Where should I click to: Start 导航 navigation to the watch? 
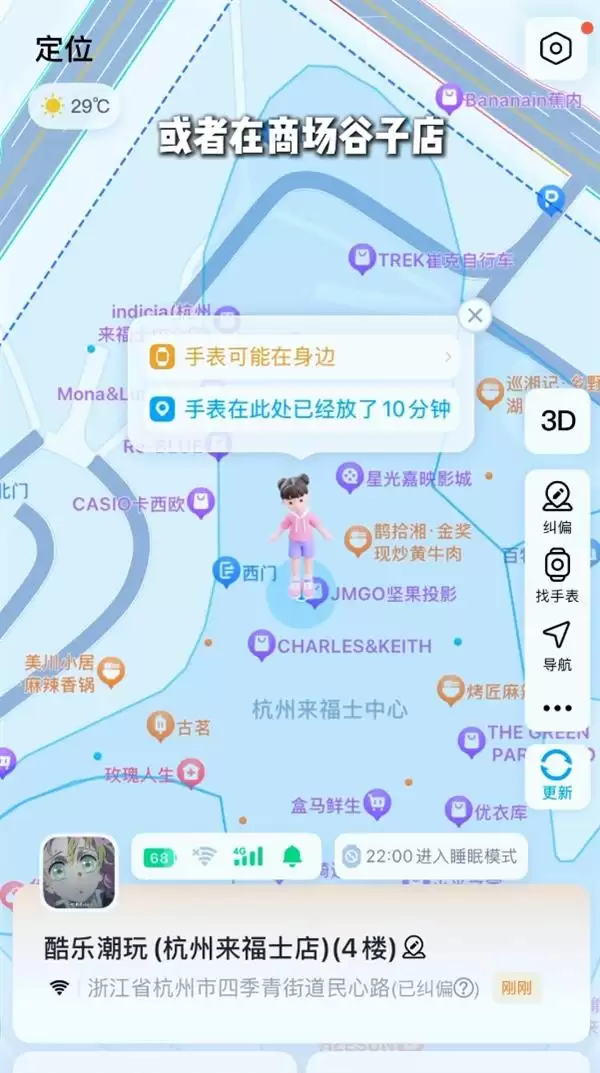tap(558, 646)
